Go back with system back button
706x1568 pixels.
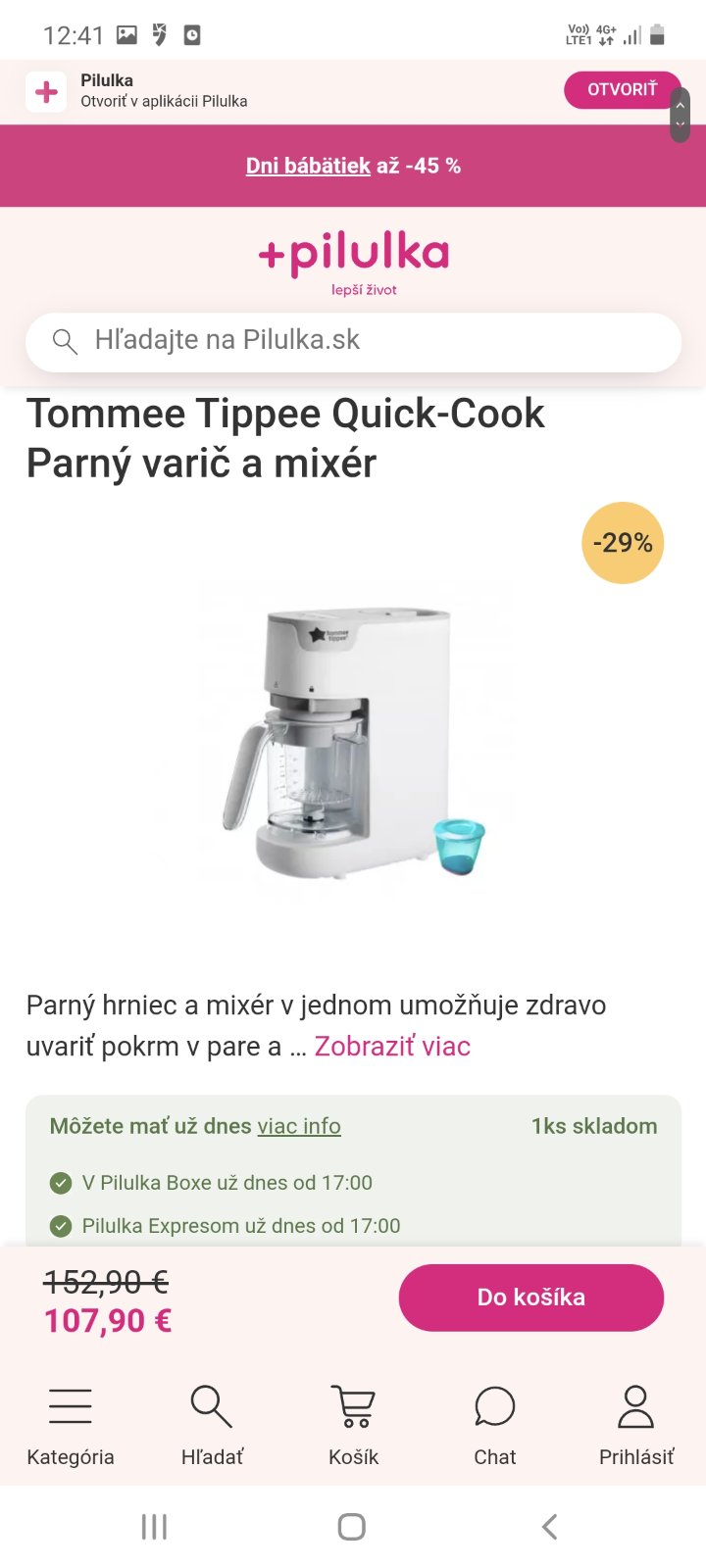point(550,1526)
